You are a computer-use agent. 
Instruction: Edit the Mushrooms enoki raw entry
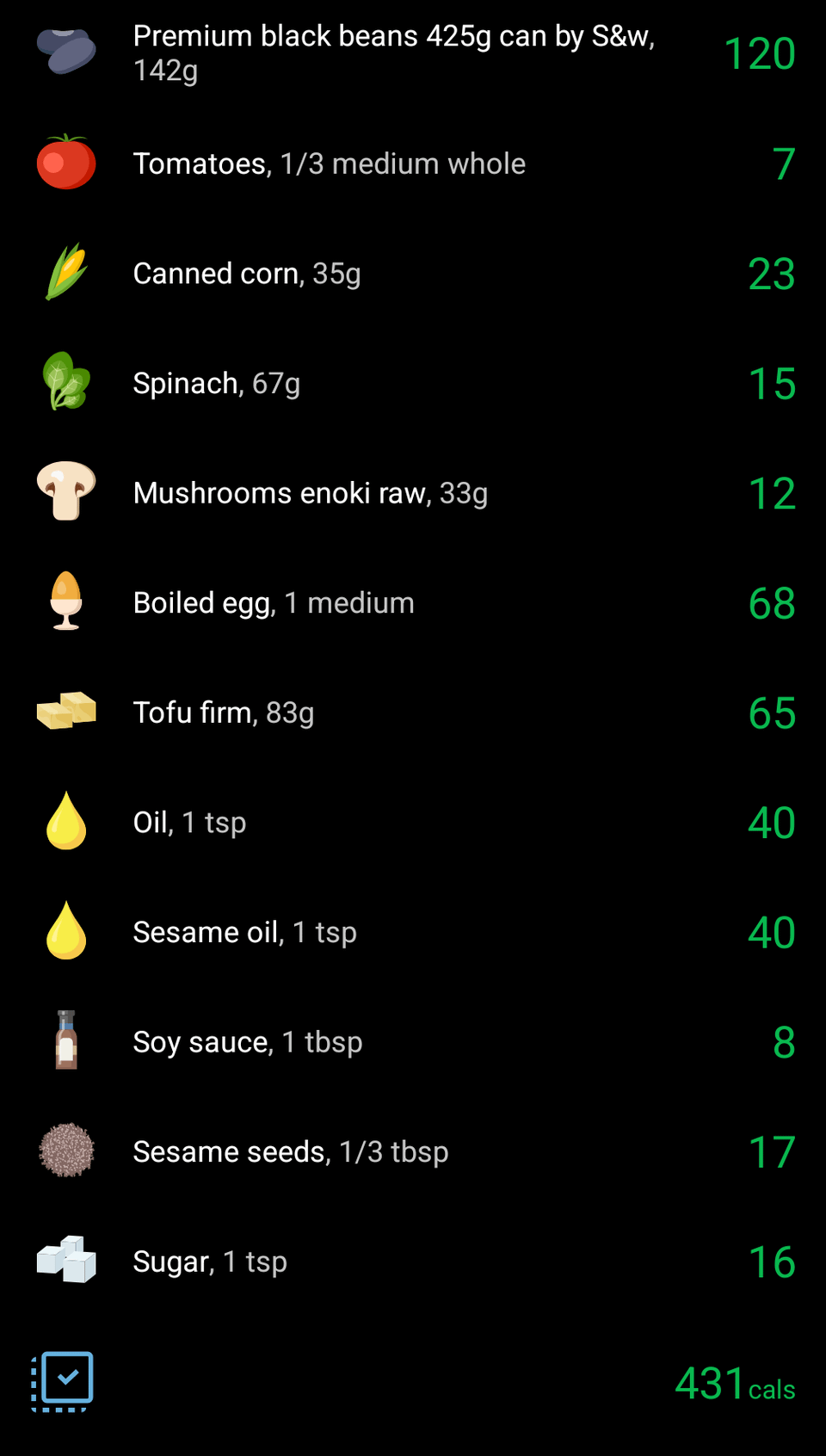310,493
